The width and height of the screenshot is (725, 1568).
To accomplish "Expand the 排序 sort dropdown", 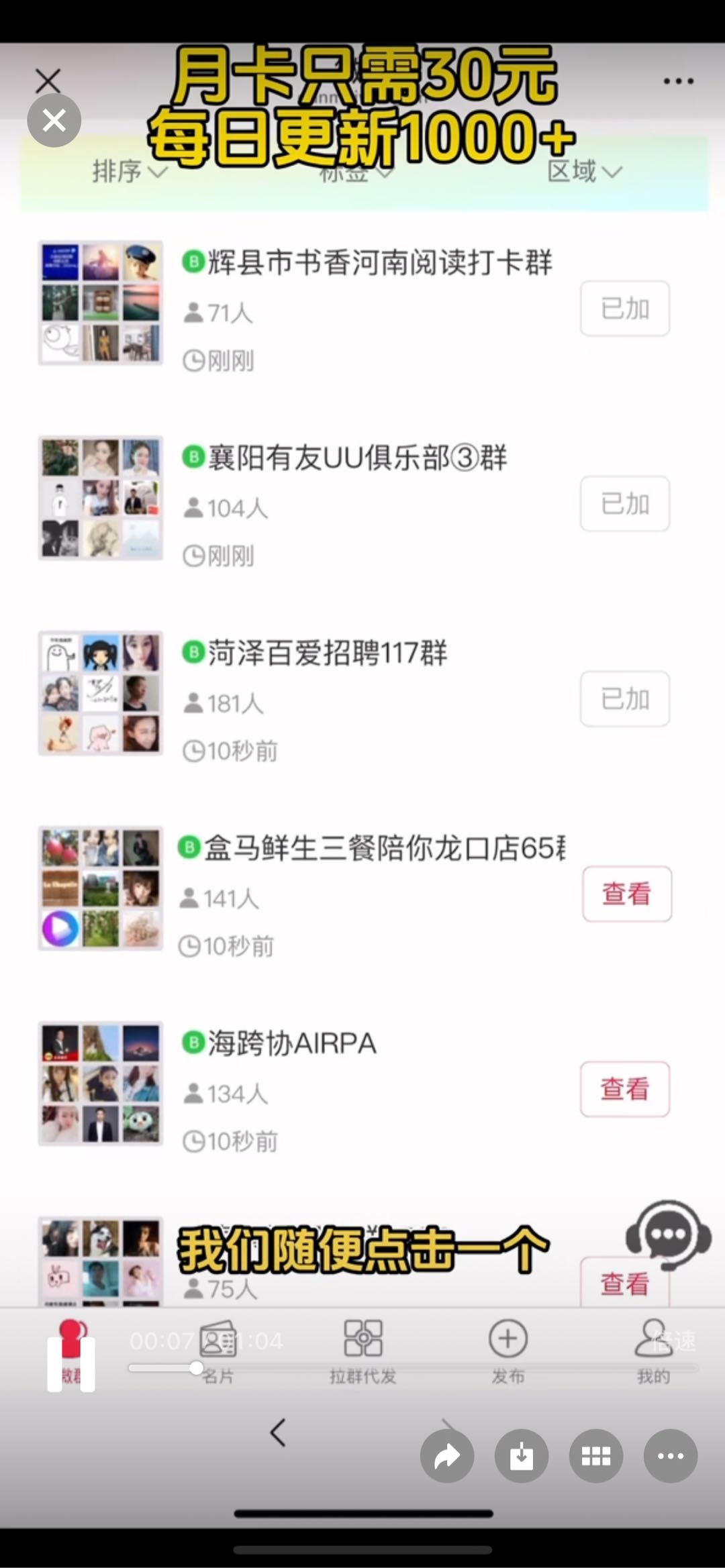I will point(129,172).
